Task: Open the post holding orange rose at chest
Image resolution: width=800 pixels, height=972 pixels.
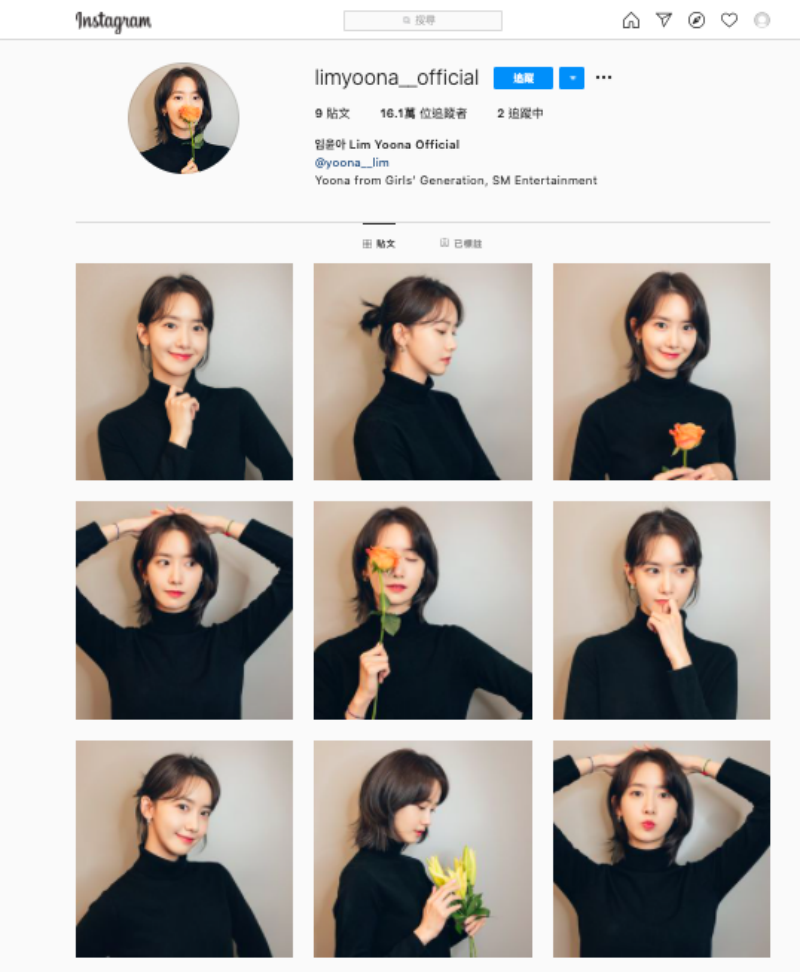Action: (x=661, y=371)
